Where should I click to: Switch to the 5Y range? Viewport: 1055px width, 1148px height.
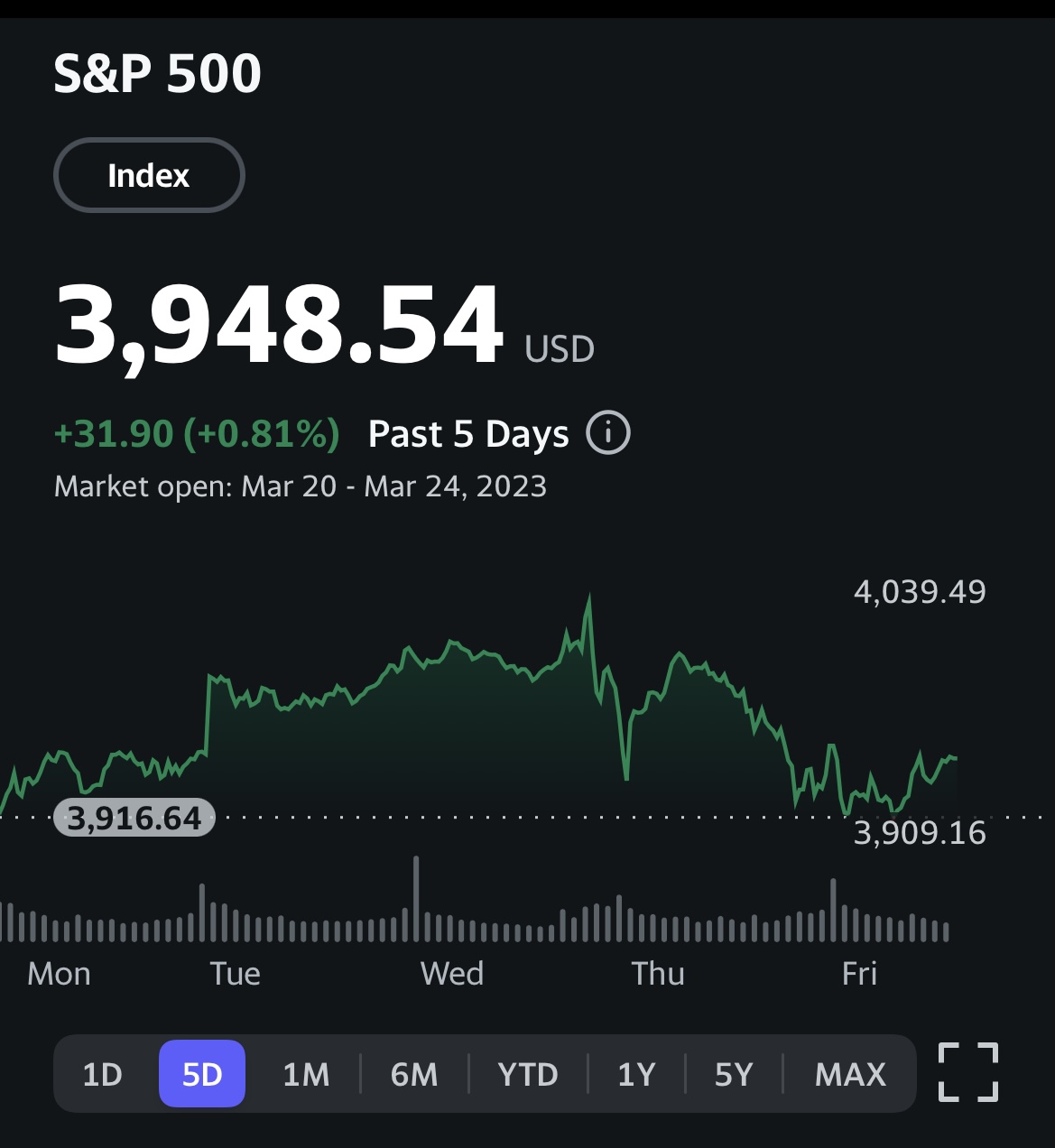(734, 1074)
